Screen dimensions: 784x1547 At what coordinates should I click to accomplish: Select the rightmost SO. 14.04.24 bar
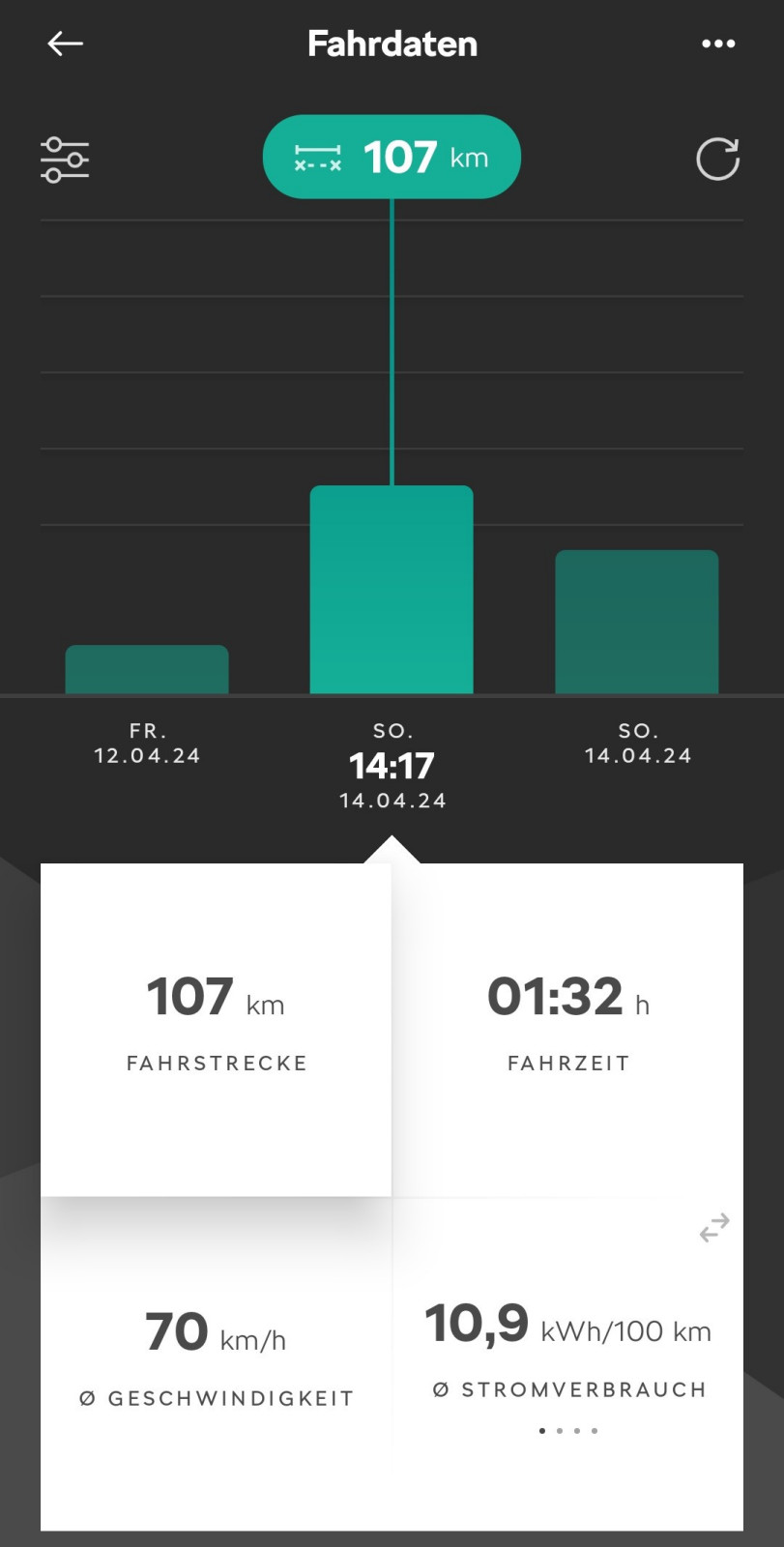tap(636, 622)
